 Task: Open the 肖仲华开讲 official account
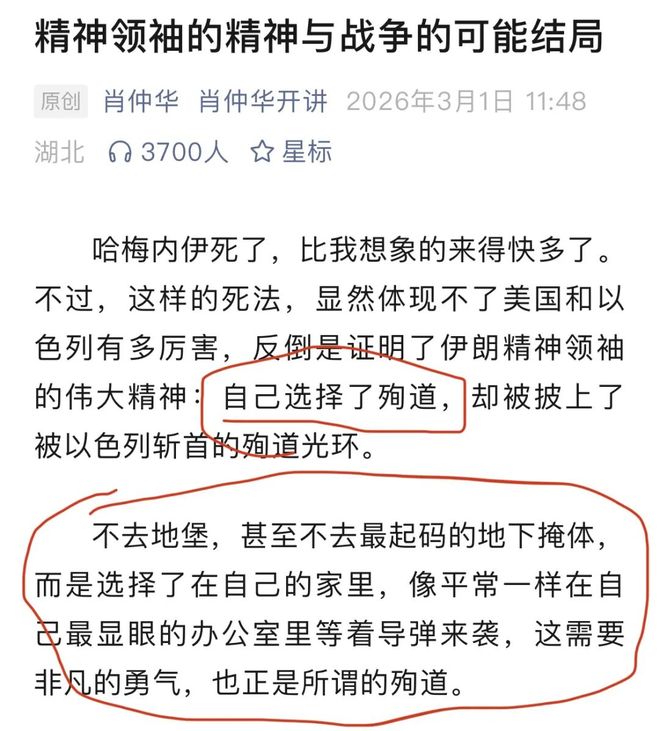[x=263, y=101]
